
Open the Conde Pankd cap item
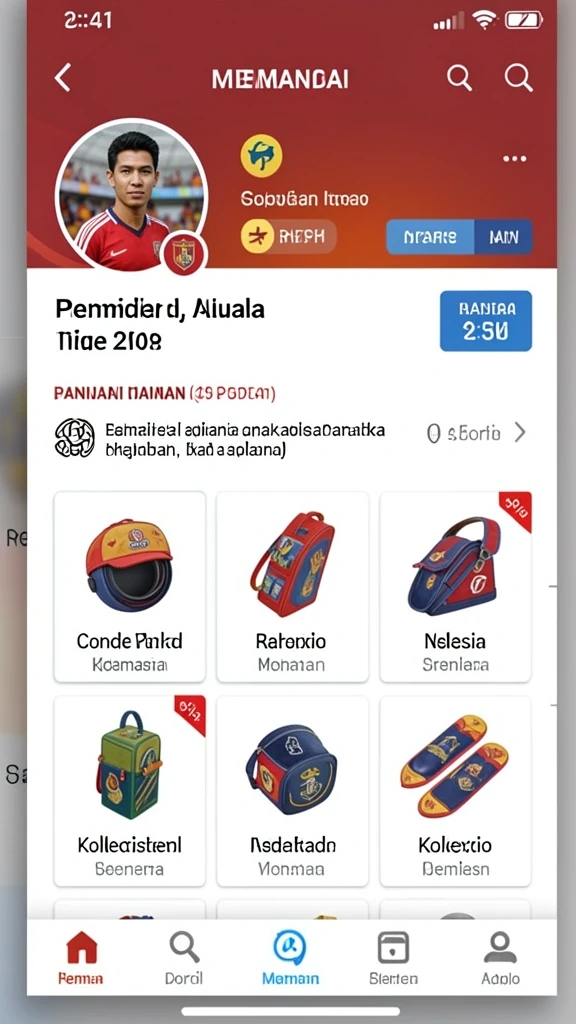pos(129,586)
